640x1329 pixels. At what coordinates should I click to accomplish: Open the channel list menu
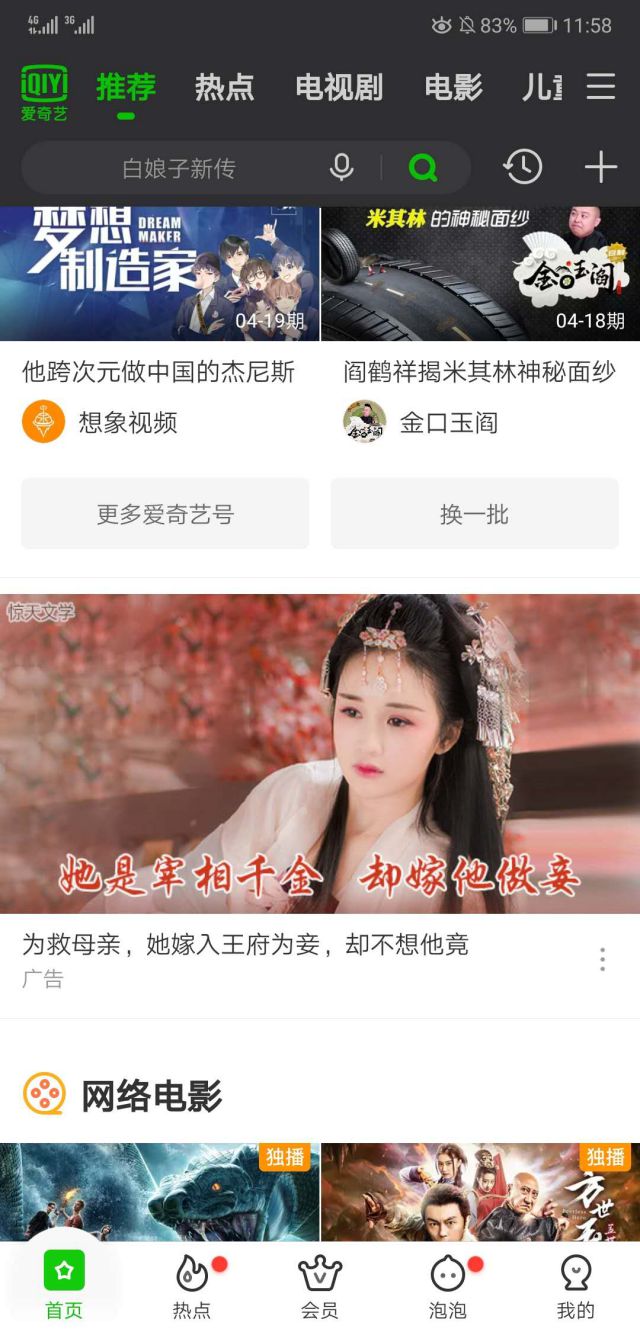click(600, 87)
